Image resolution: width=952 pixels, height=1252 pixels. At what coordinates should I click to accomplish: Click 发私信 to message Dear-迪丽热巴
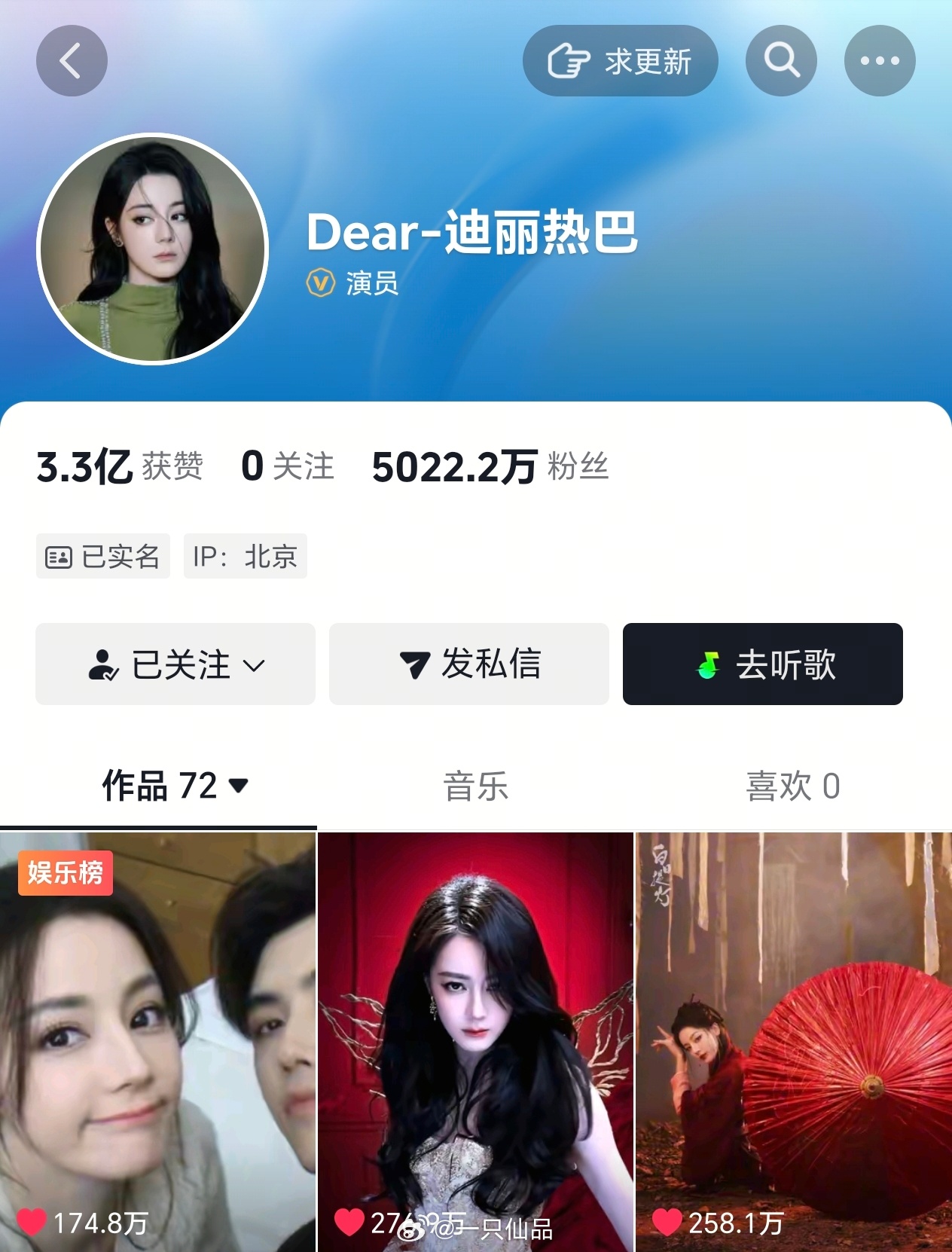point(467,664)
